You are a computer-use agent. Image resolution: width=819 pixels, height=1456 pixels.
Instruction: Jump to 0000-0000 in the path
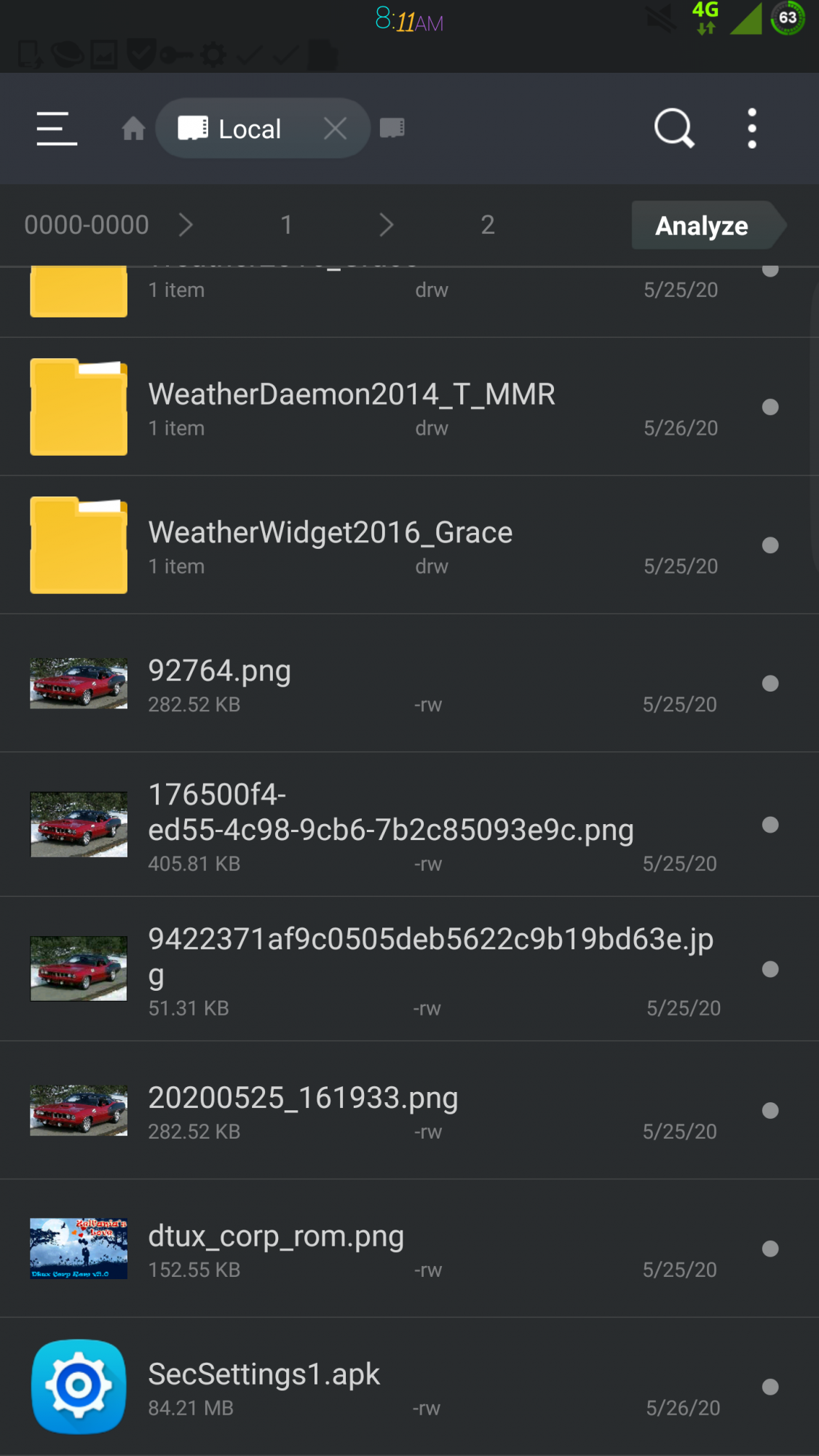click(87, 225)
